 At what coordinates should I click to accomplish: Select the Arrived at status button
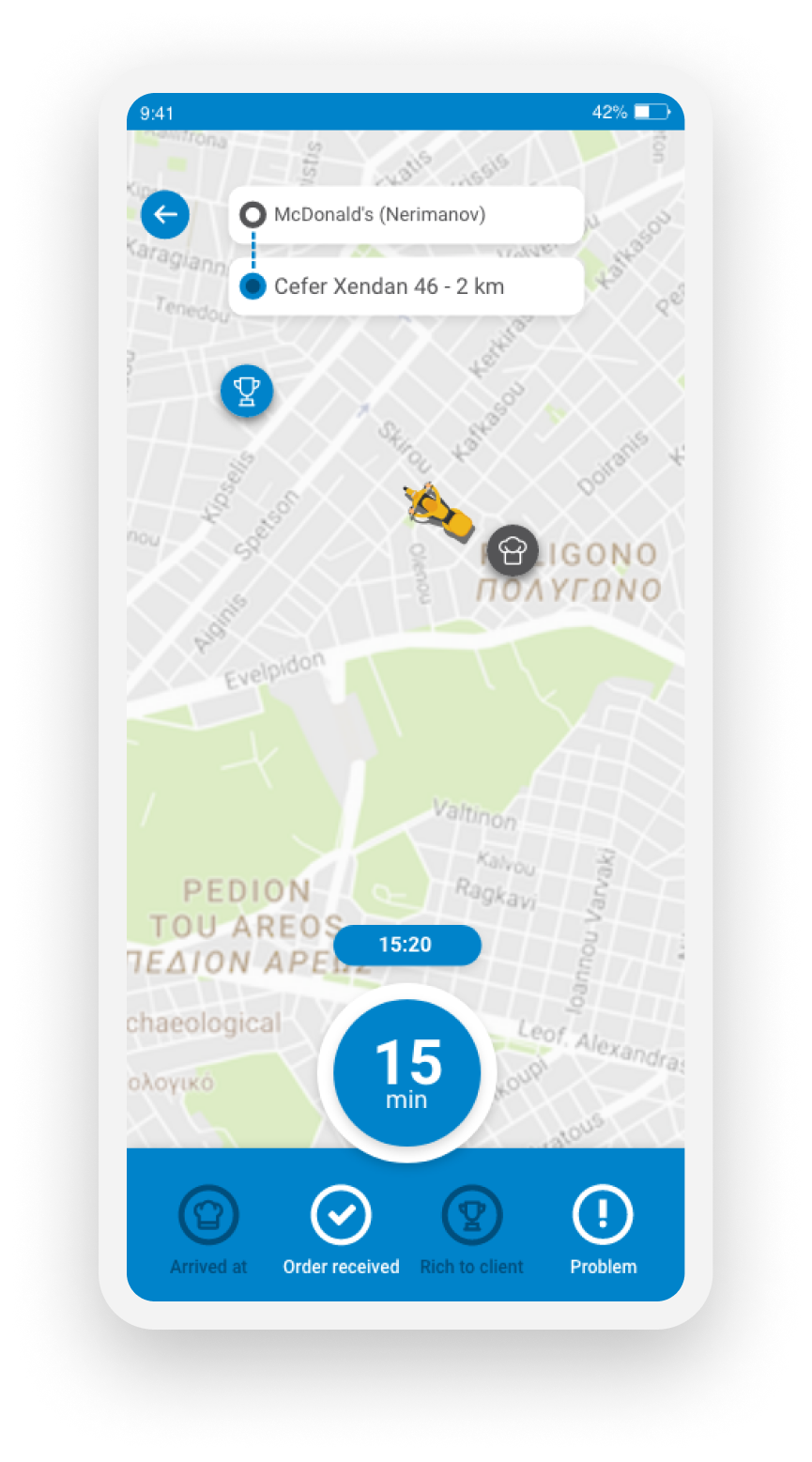[x=208, y=1229]
